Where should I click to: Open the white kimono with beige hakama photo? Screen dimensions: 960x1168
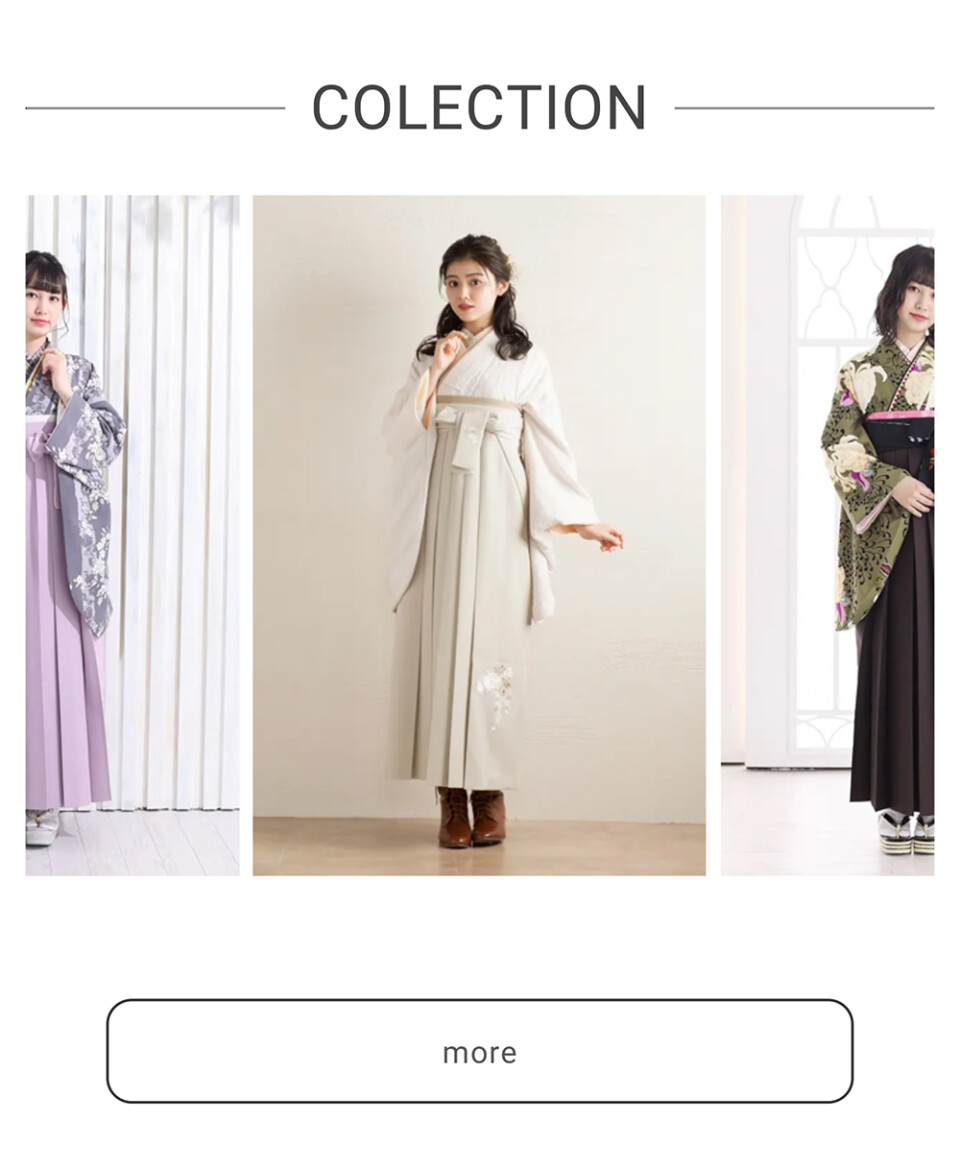(x=478, y=535)
